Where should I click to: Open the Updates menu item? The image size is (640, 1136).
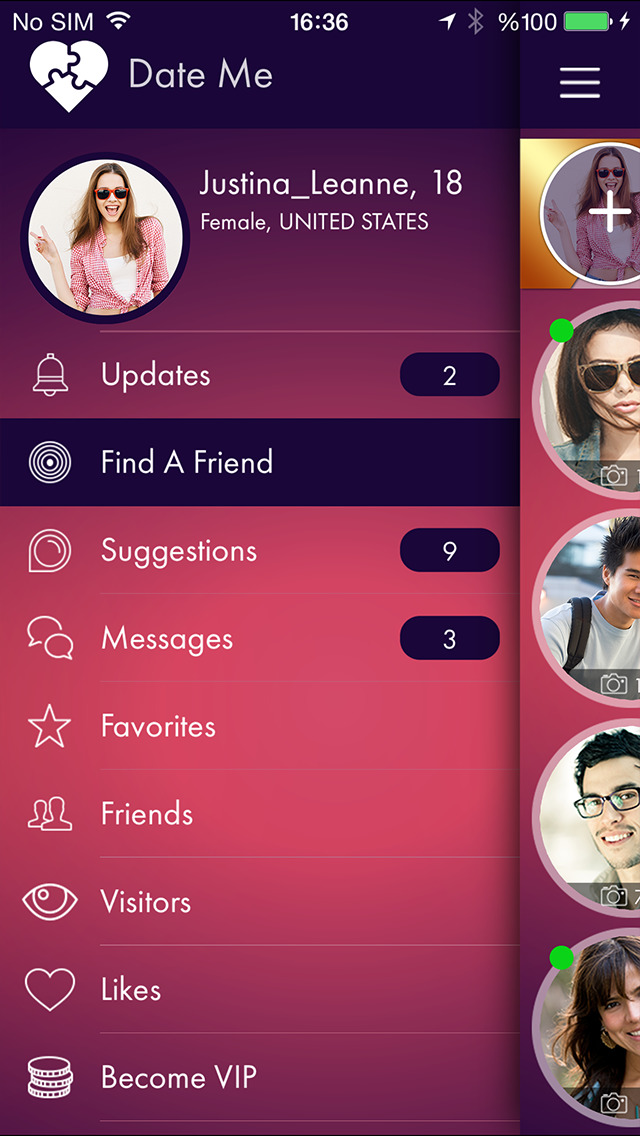click(x=259, y=375)
